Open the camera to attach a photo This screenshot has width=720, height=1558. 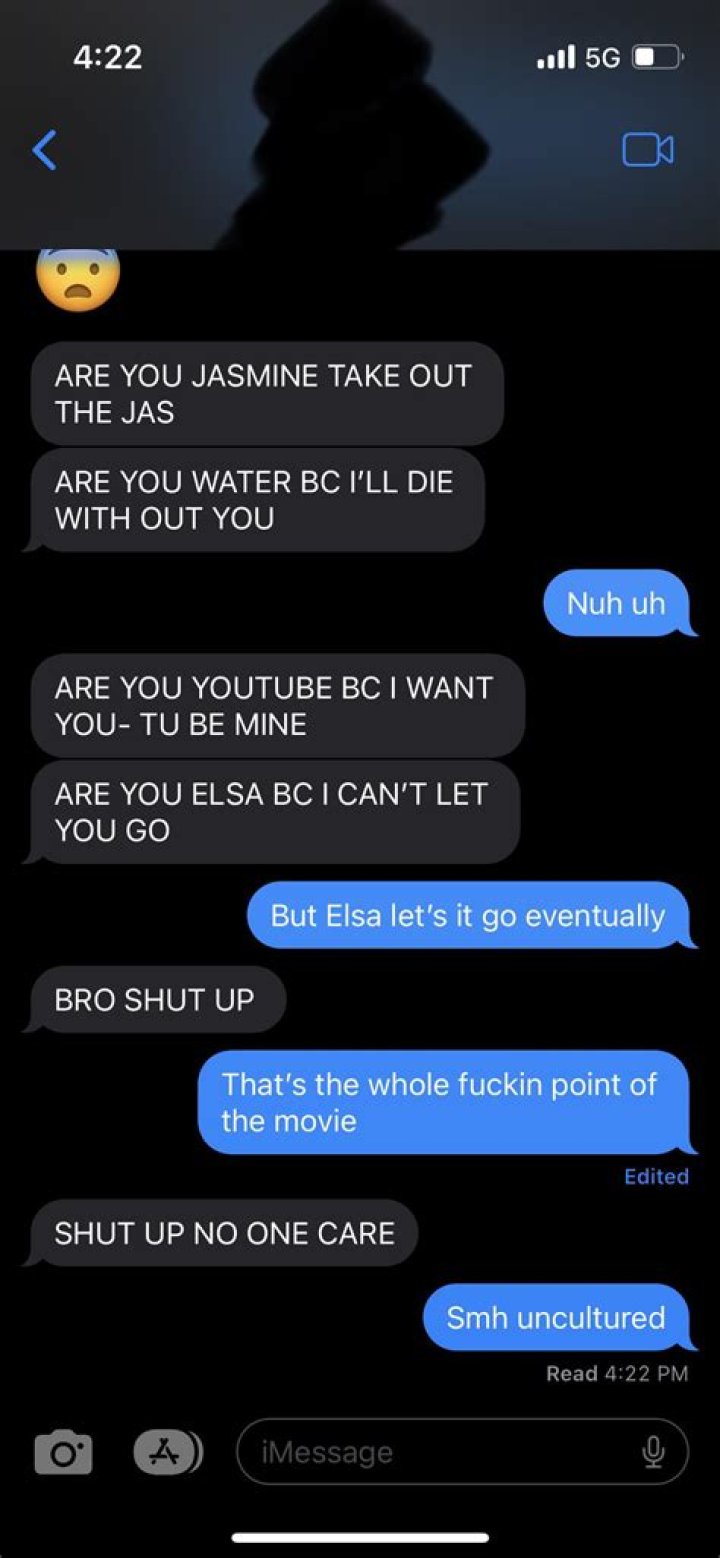64,1452
